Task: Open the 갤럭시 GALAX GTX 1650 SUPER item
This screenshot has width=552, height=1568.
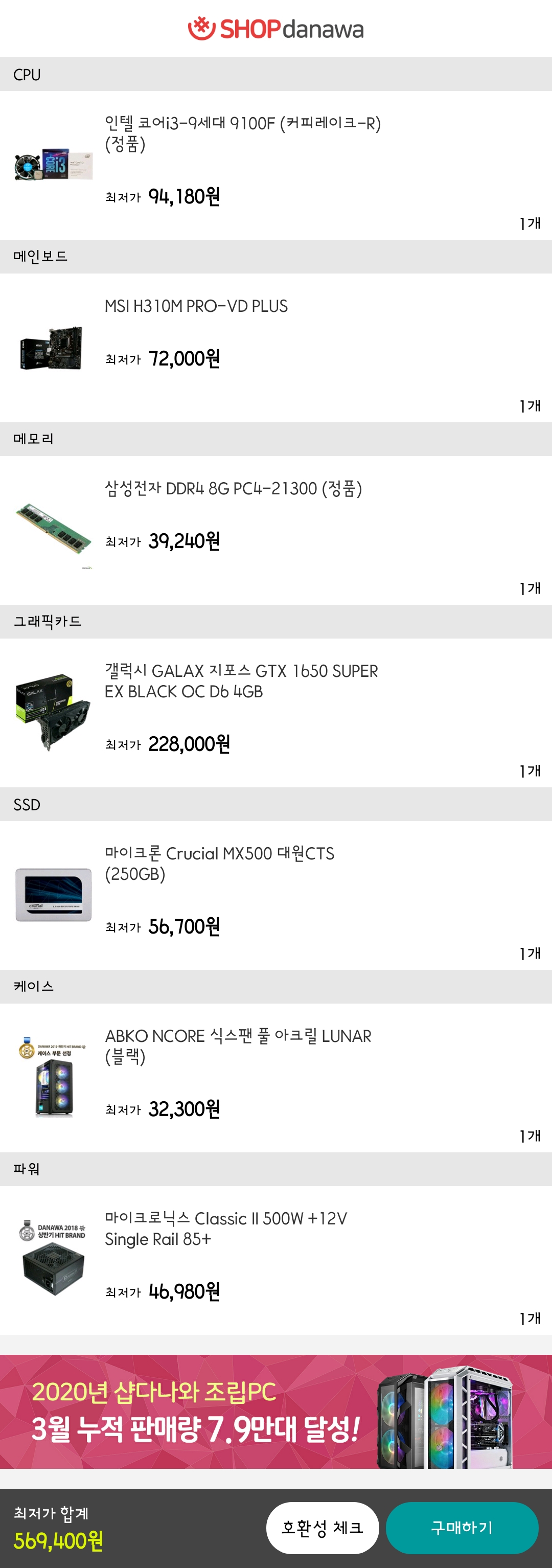Action: [x=241, y=681]
